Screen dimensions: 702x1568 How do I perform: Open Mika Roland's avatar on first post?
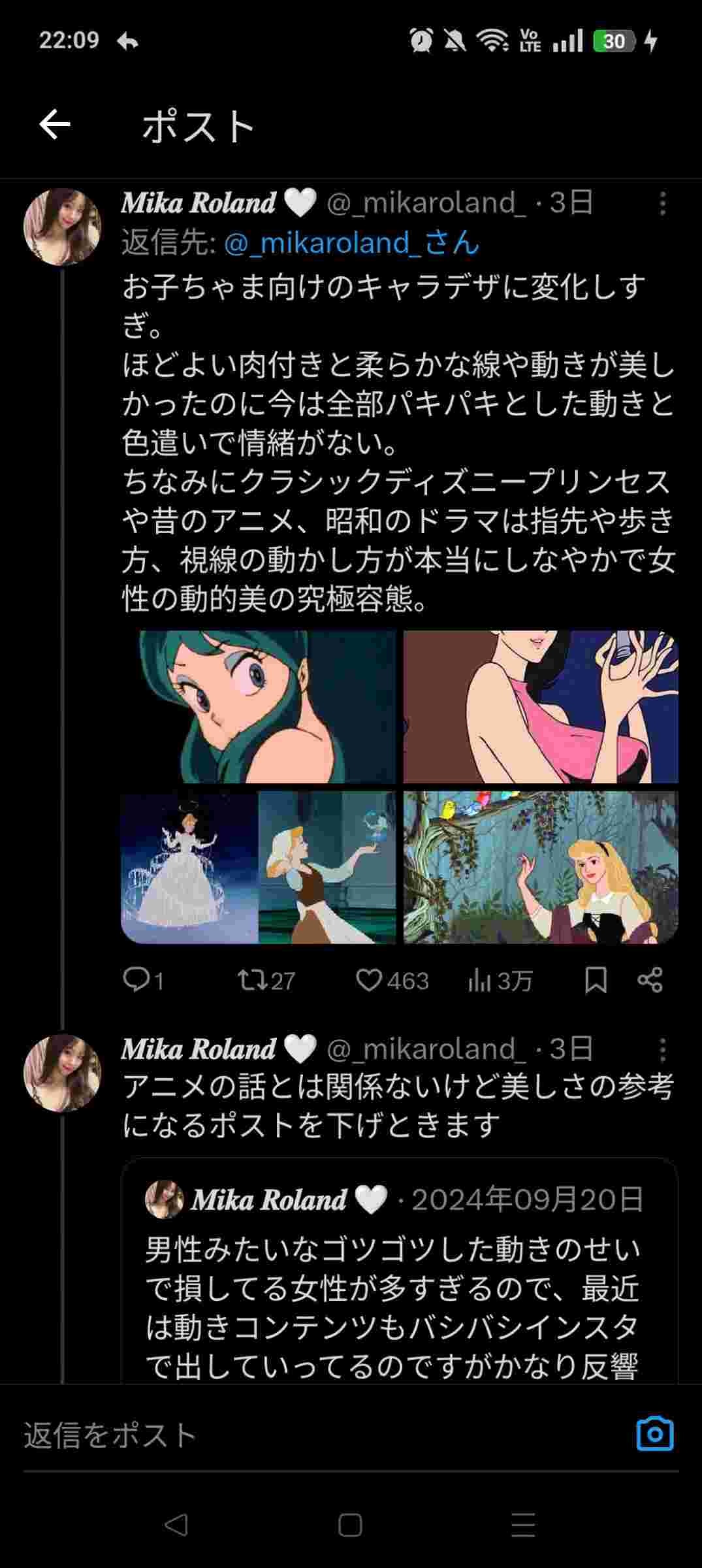pyautogui.click(x=62, y=227)
